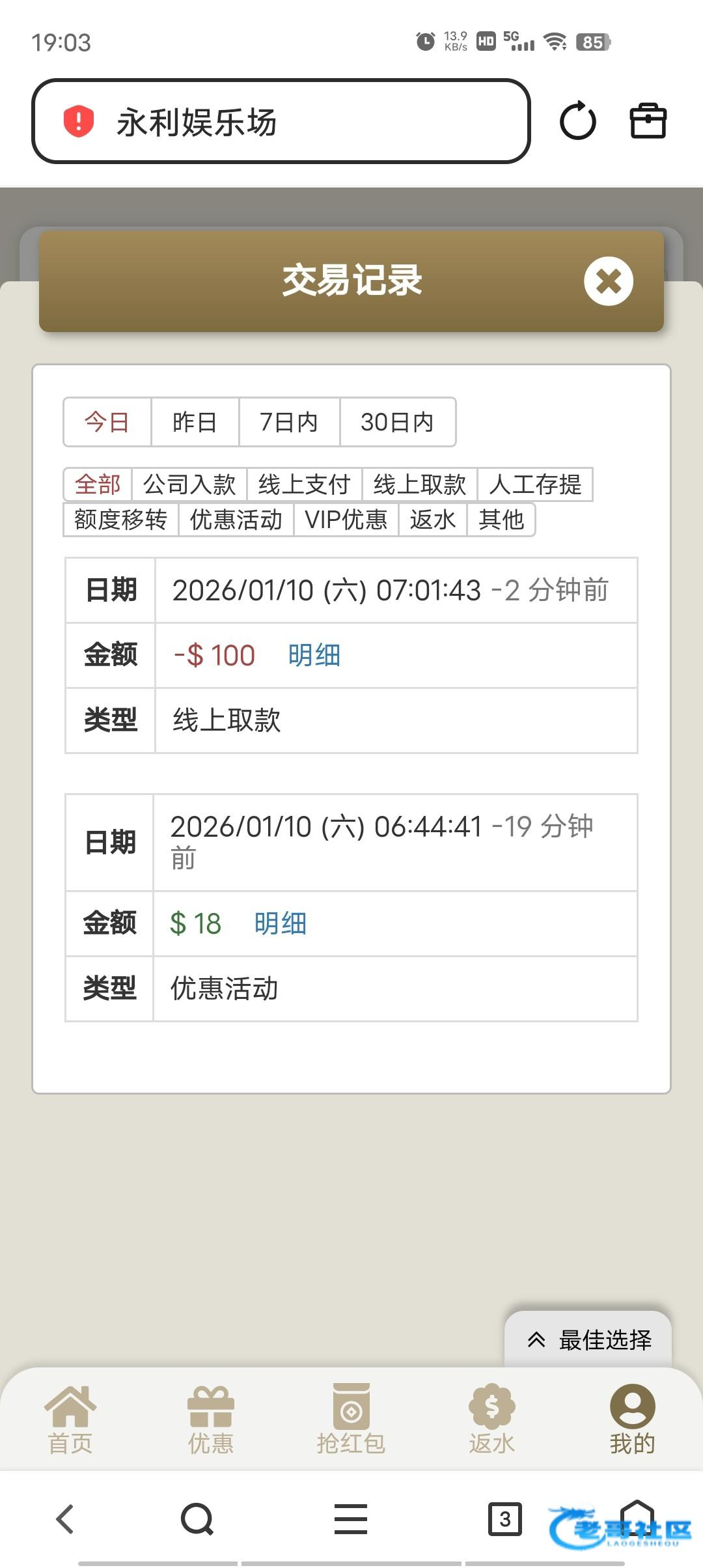Screen dimensions: 703x1568
Task: Select the 昨日 date filter
Action: (x=194, y=422)
